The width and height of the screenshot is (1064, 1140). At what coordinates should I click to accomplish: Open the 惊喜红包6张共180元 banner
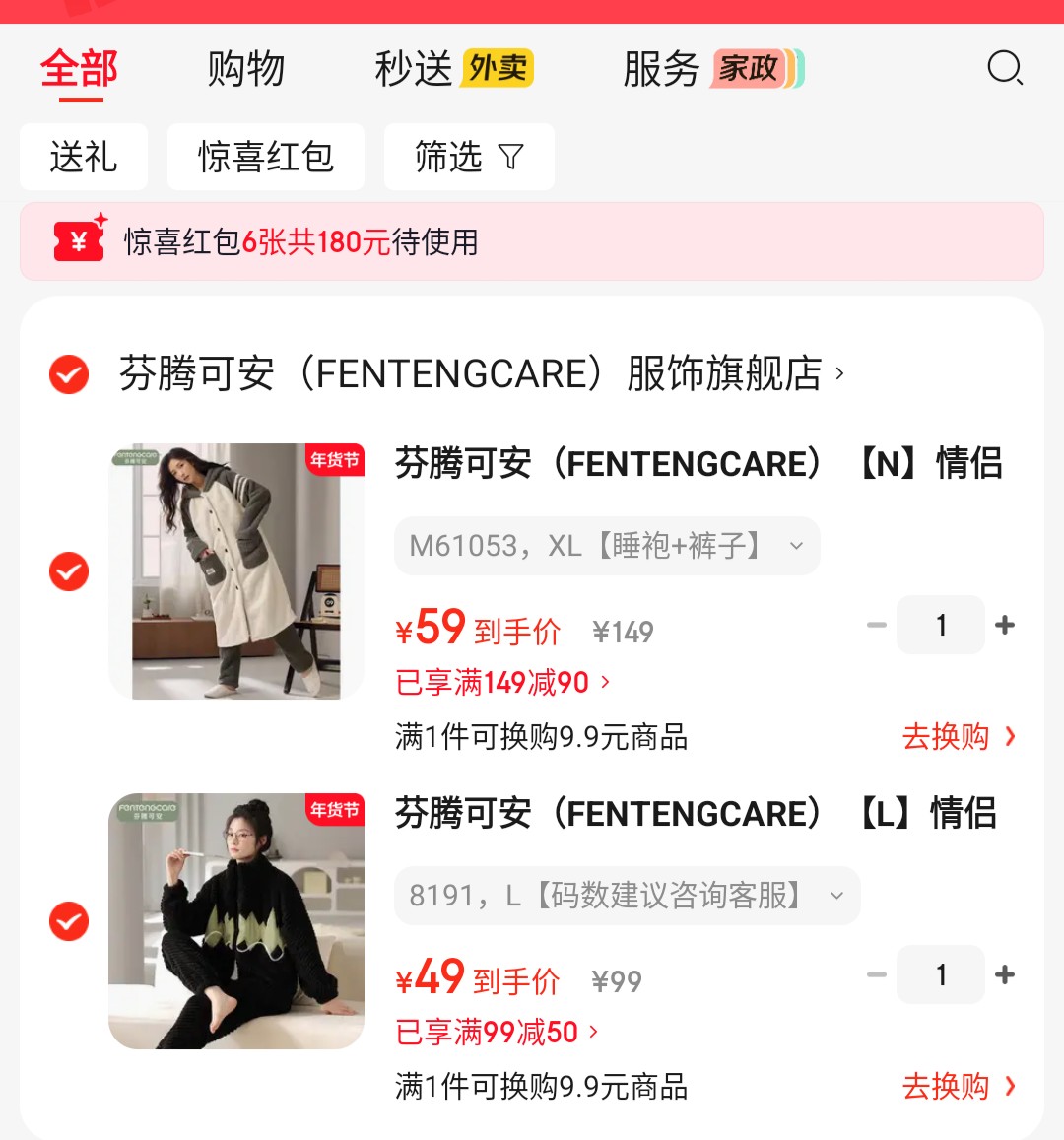pos(532,241)
